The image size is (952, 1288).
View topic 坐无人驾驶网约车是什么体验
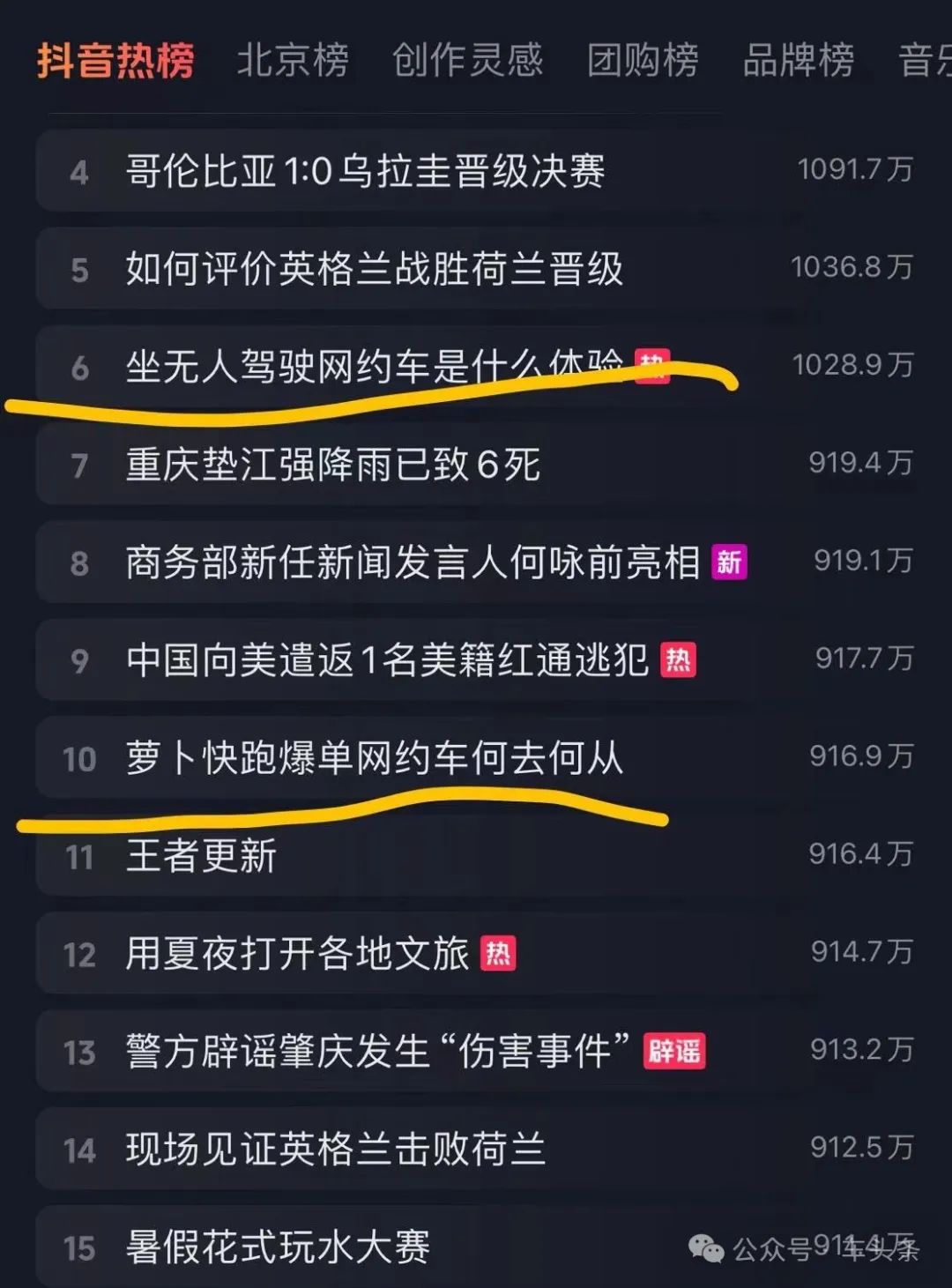point(374,366)
